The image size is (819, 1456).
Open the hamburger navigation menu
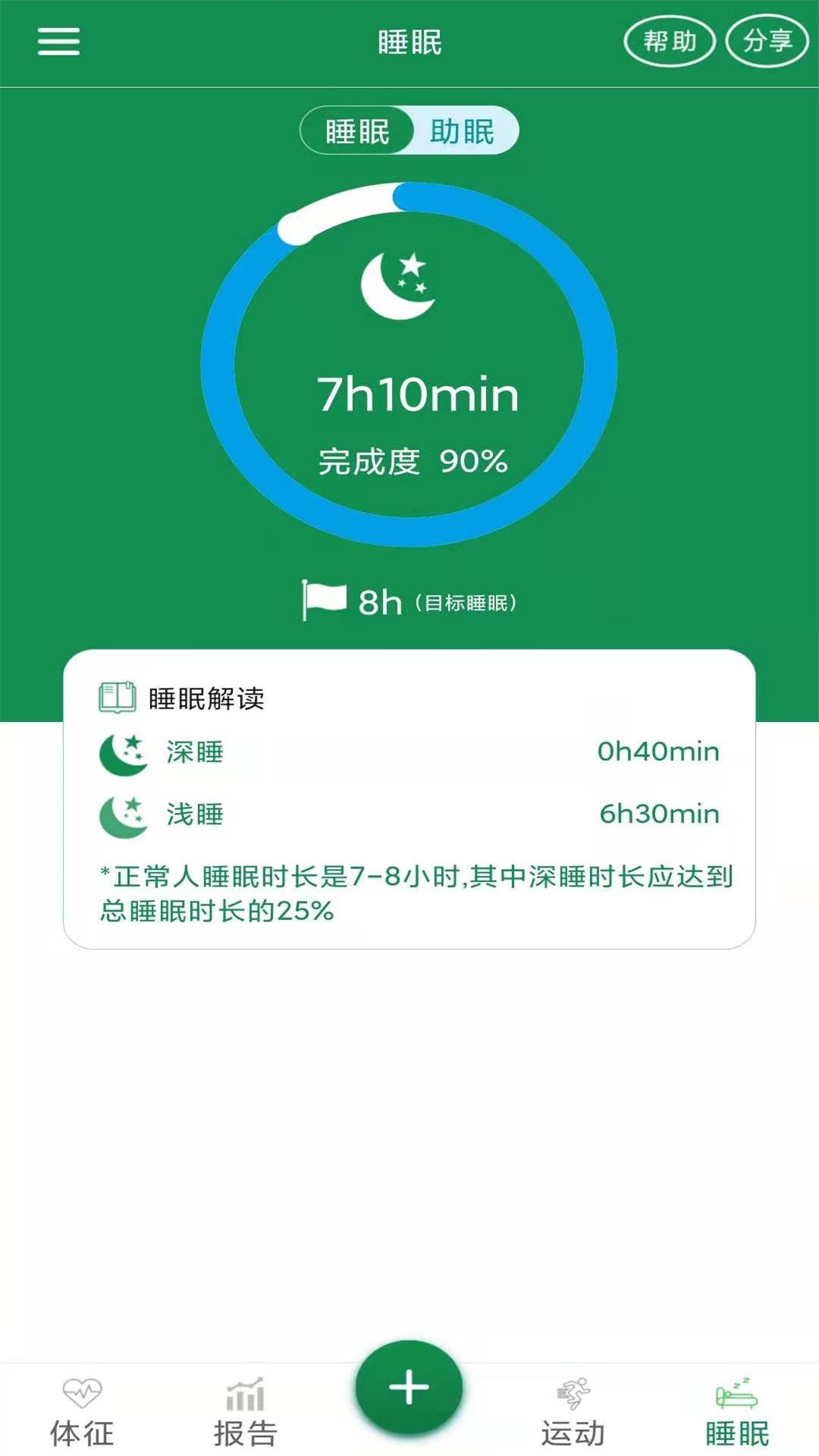tap(57, 43)
